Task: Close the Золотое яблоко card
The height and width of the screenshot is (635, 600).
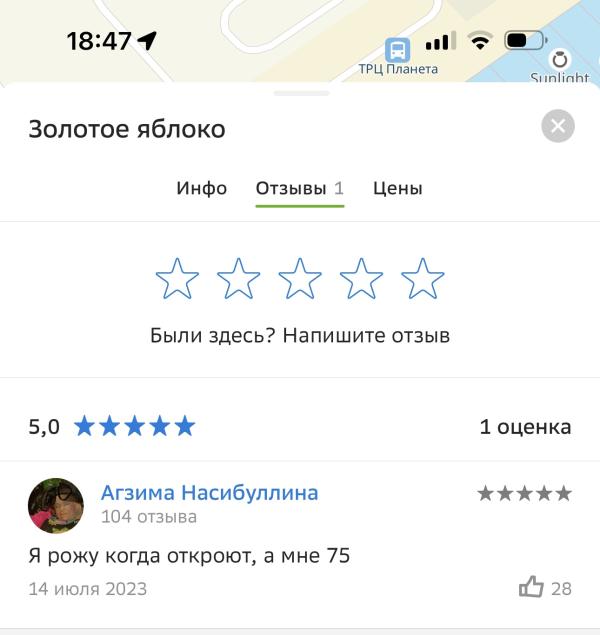Action: (x=558, y=126)
